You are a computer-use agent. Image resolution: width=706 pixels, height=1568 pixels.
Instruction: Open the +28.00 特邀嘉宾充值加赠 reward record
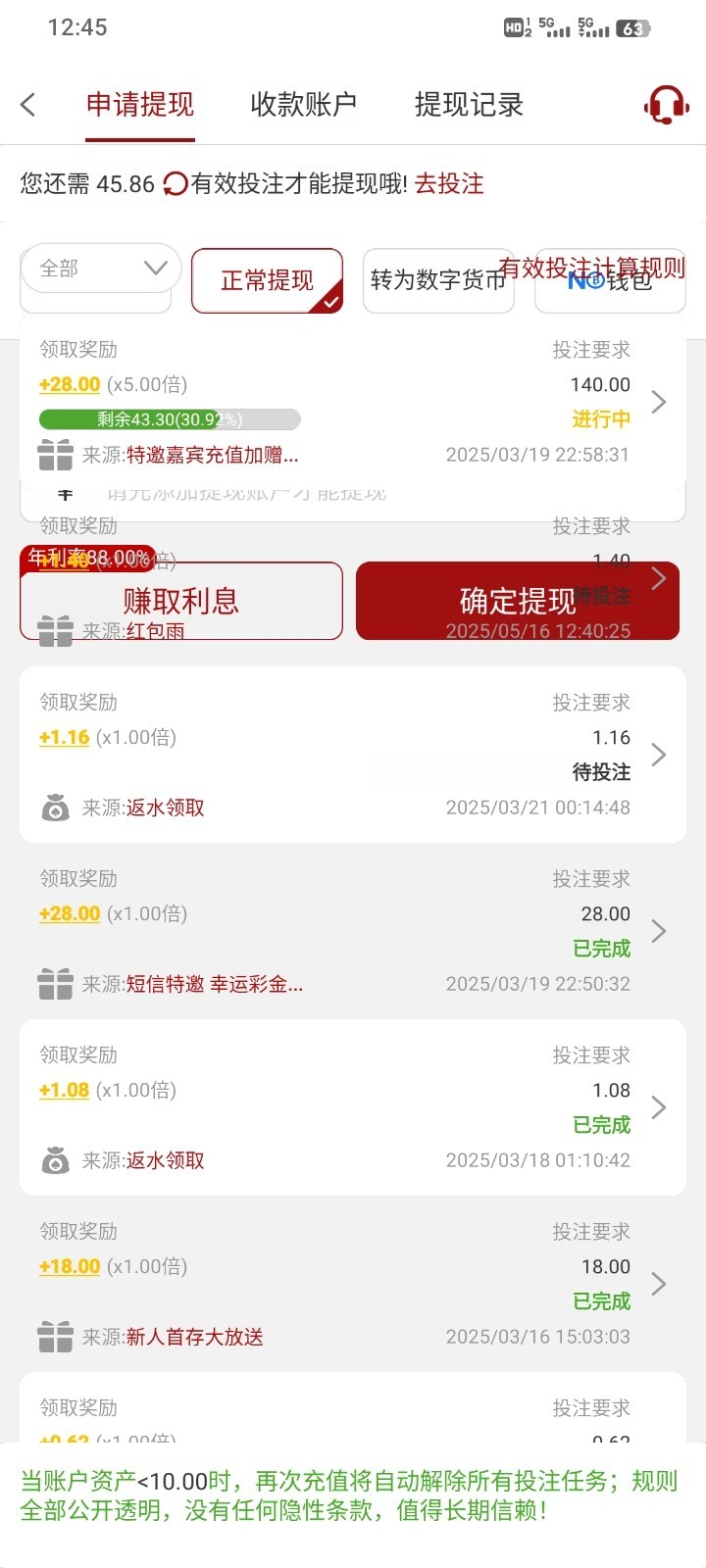pyautogui.click(x=353, y=402)
